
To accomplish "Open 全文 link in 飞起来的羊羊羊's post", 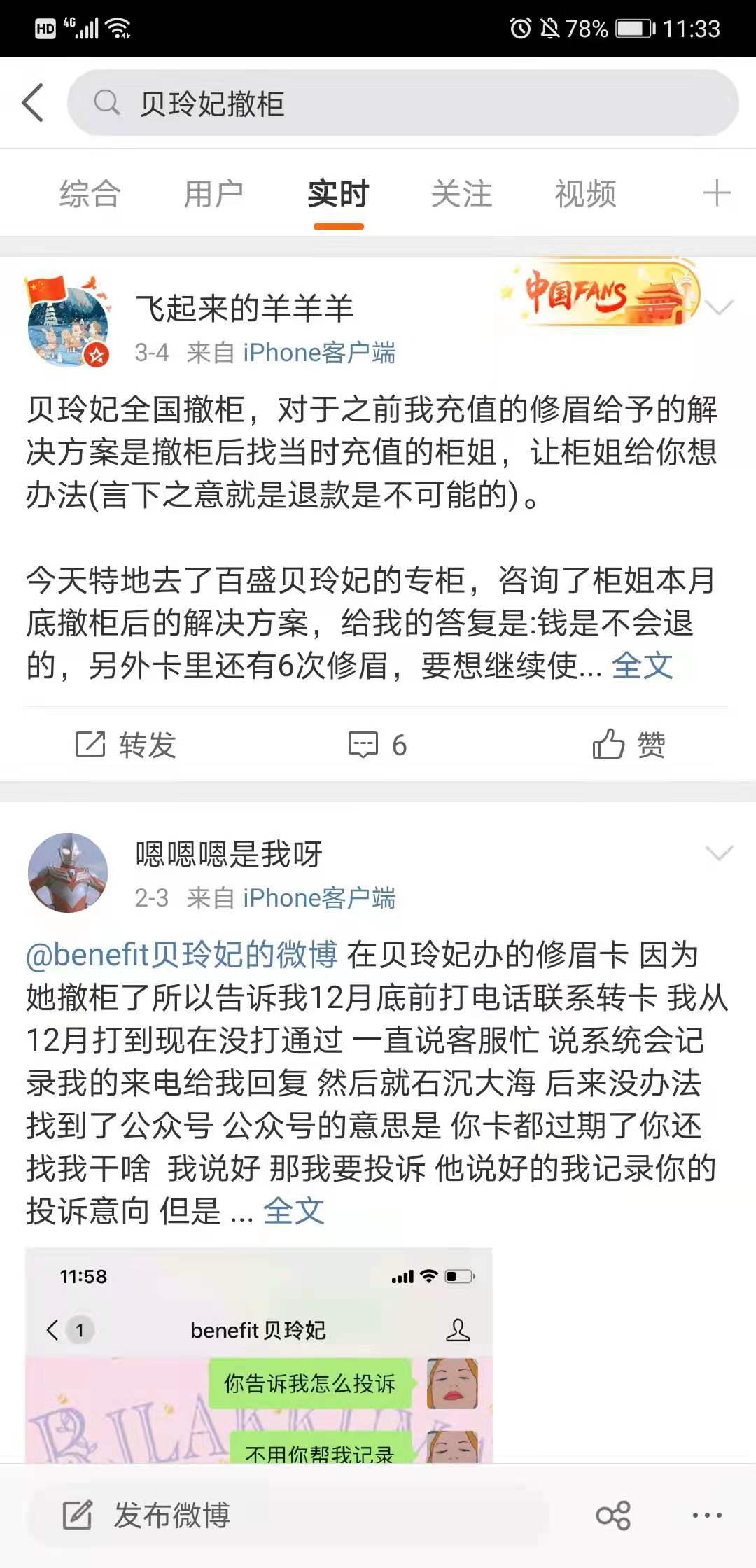I will pyautogui.click(x=642, y=665).
